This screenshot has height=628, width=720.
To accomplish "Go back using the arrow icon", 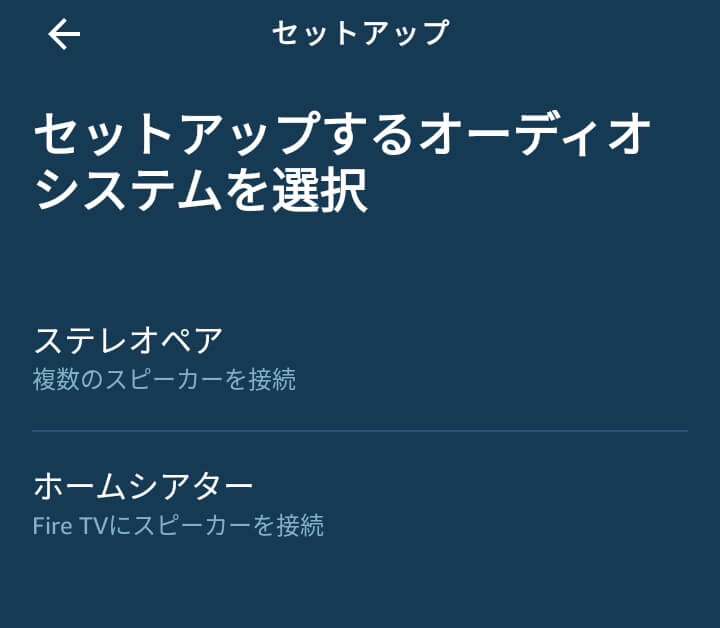I will point(64,35).
